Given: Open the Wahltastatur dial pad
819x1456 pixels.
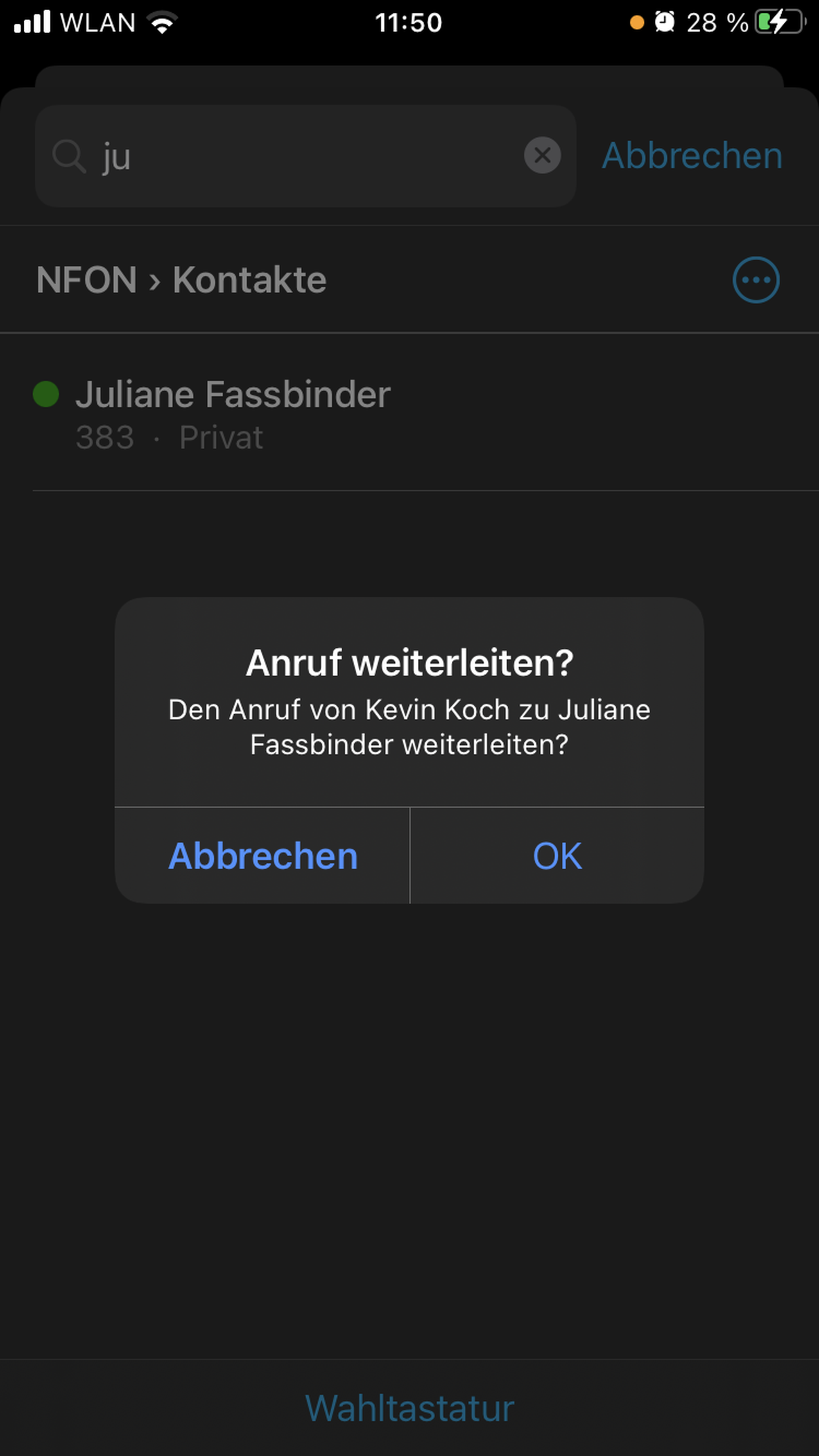Looking at the screenshot, I should (409, 1408).
